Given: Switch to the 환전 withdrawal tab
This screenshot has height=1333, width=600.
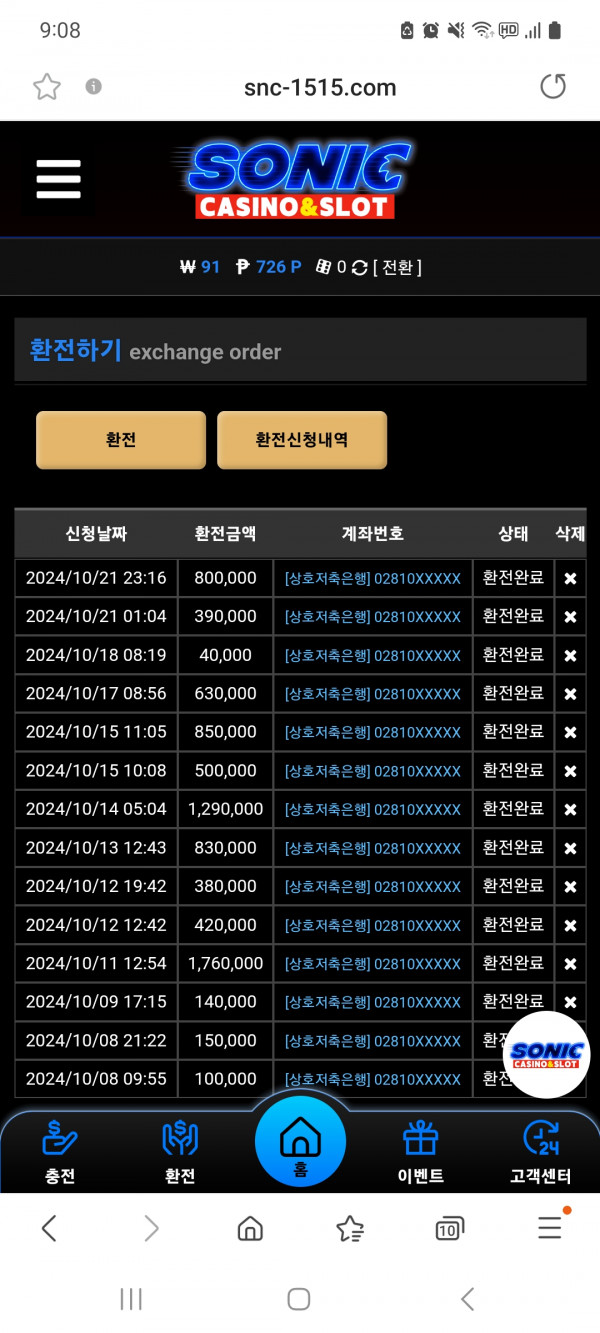Looking at the screenshot, I should [x=180, y=1153].
